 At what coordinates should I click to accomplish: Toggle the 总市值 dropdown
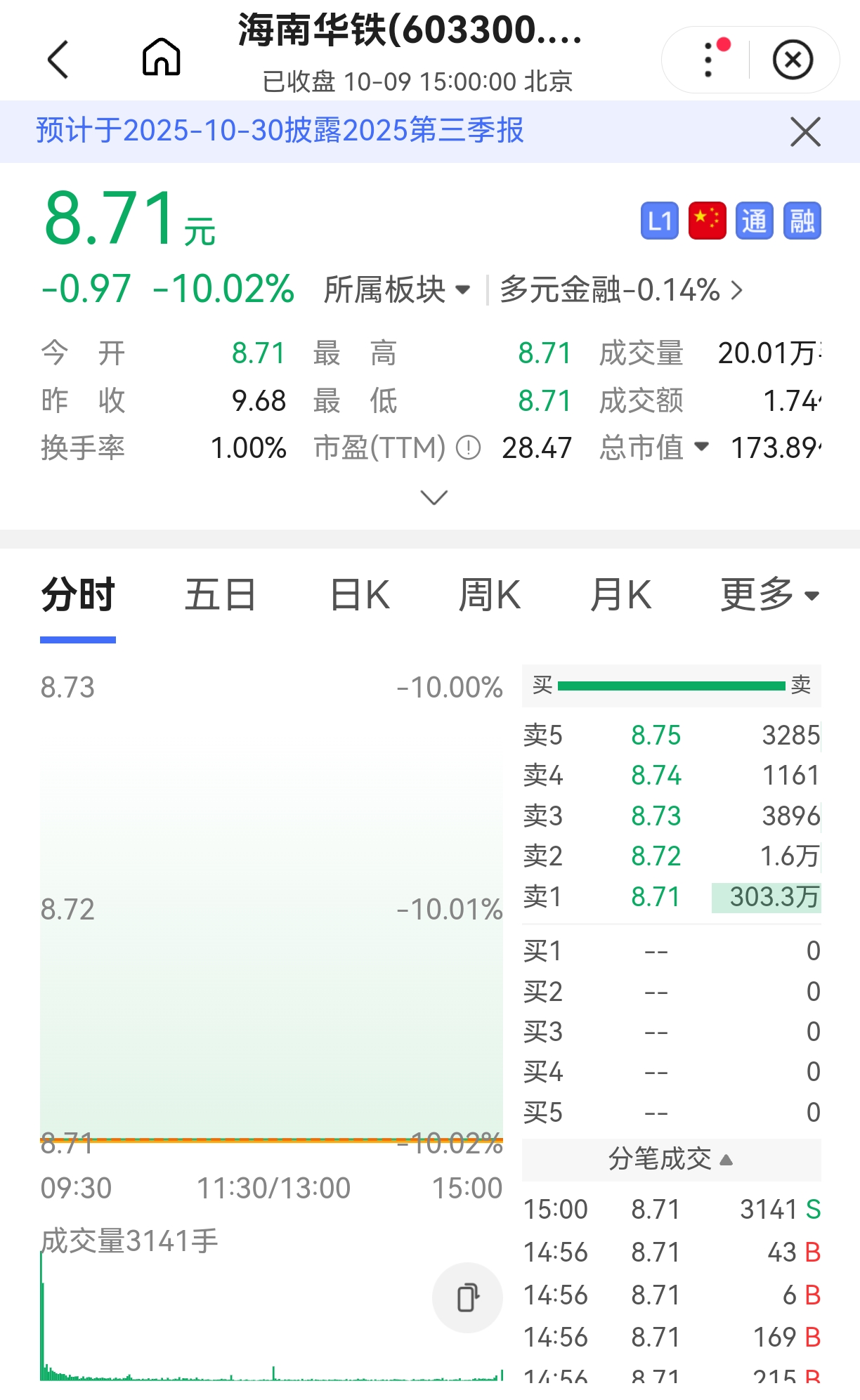[x=653, y=447]
